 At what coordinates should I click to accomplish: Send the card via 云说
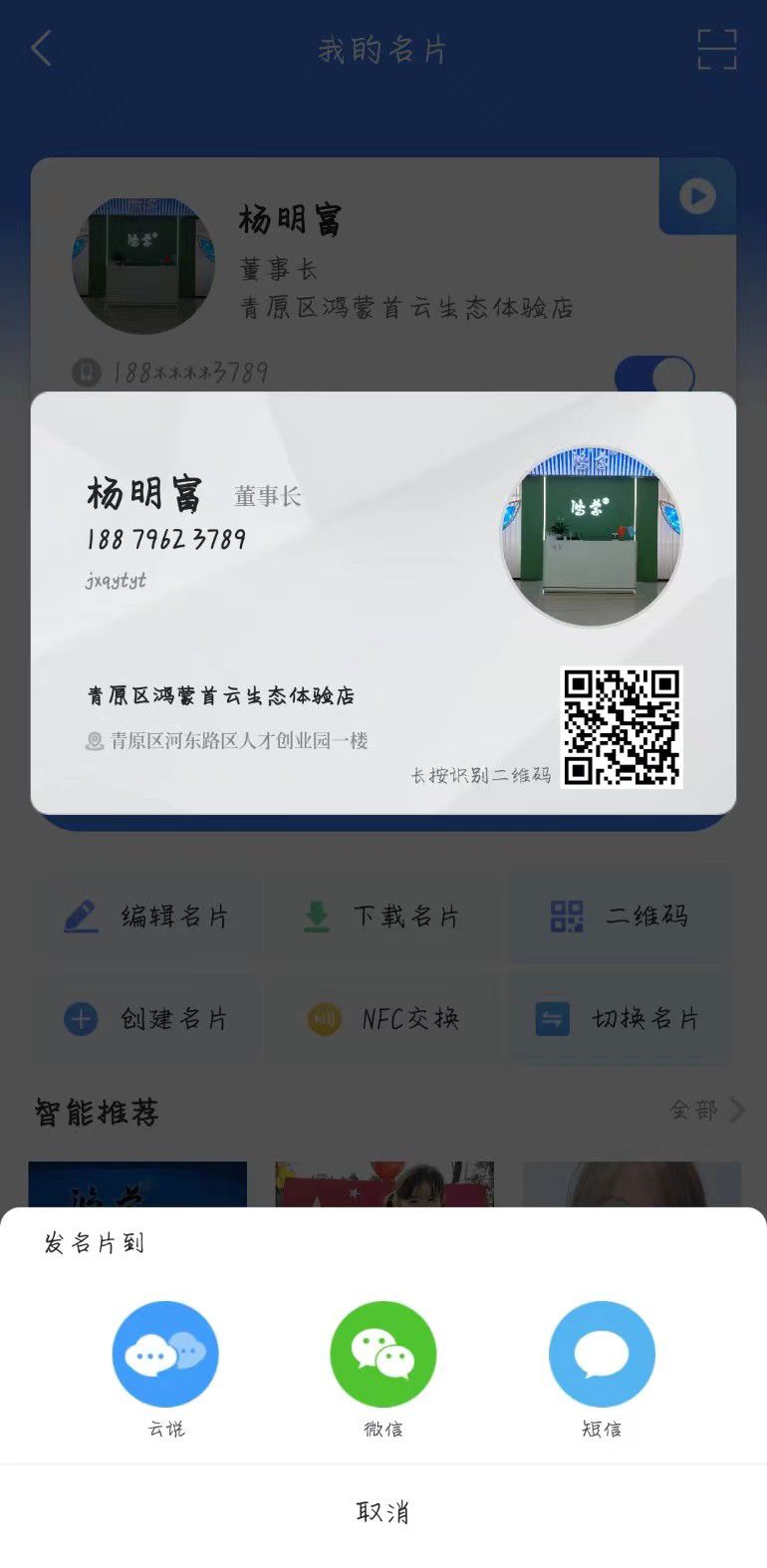coord(165,1354)
